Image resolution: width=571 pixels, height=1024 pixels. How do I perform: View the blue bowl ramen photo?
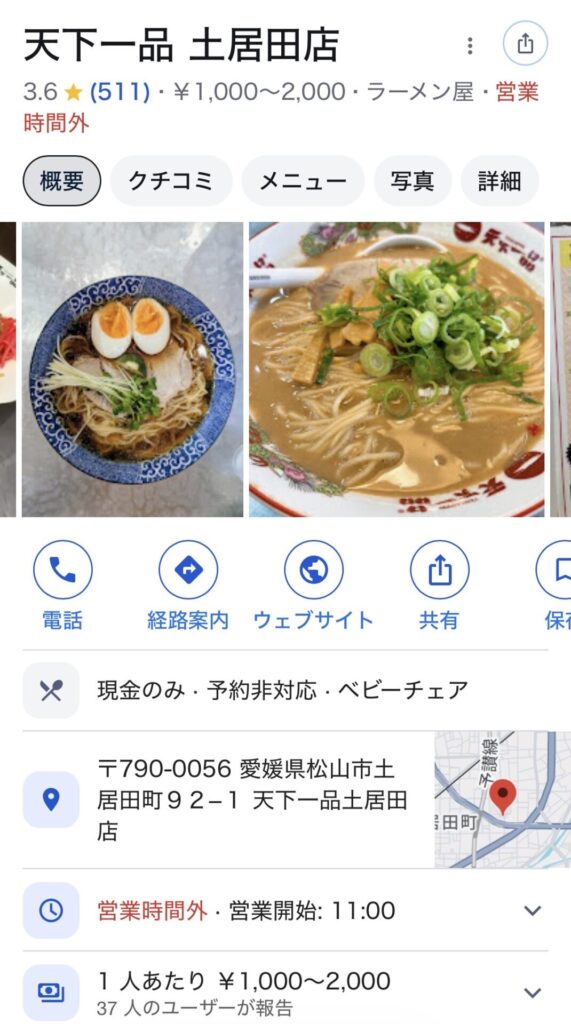pyautogui.click(x=133, y=370)
